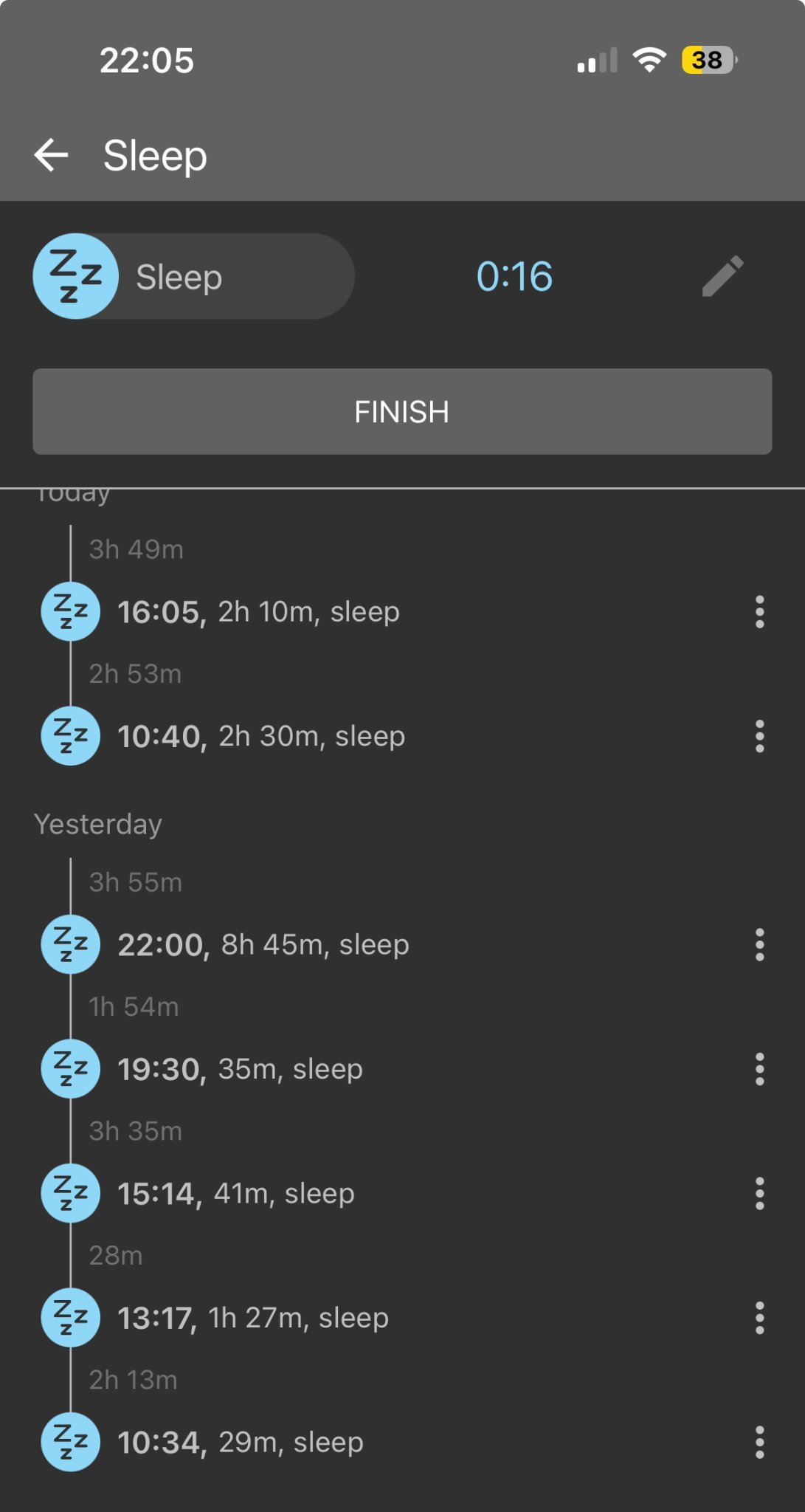The image size is (805, 1512).
Task: Tap the Sleep activity chip
Action: 193,276
